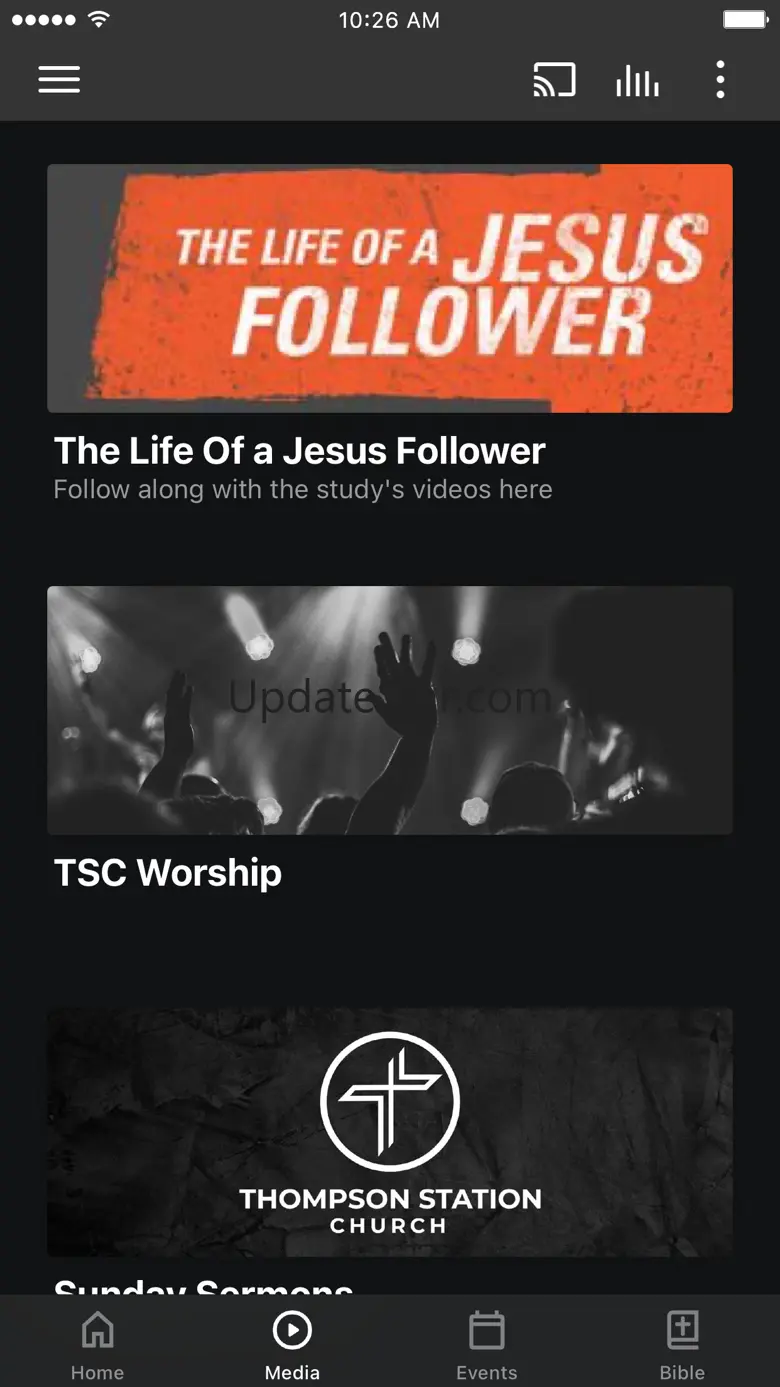This screenshot has height=1387, width=780.
Task: Open The Life Of a Jesus Follower series
Action: tap(390, 288)
